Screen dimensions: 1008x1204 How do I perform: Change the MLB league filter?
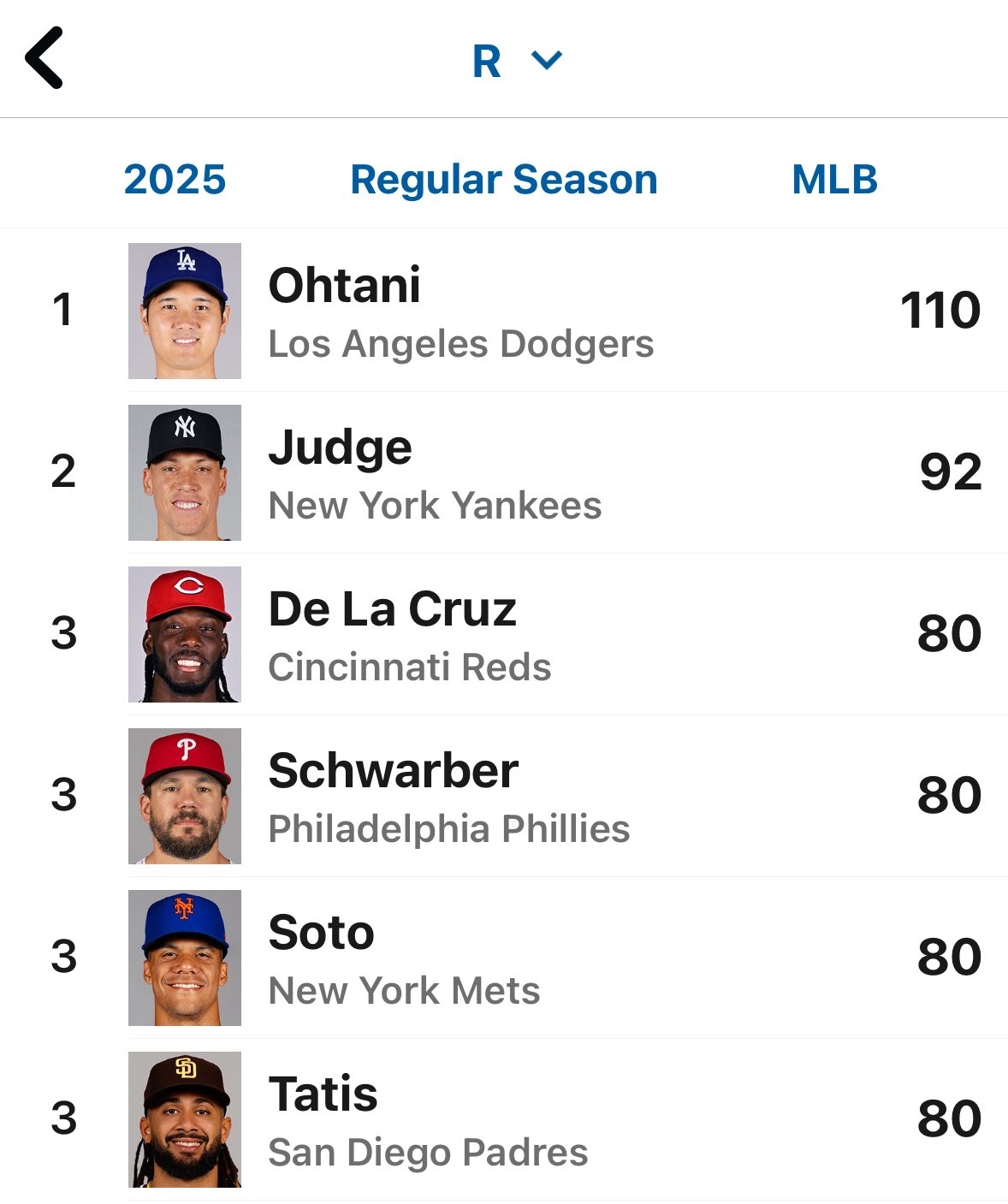[x=834, y=180]
